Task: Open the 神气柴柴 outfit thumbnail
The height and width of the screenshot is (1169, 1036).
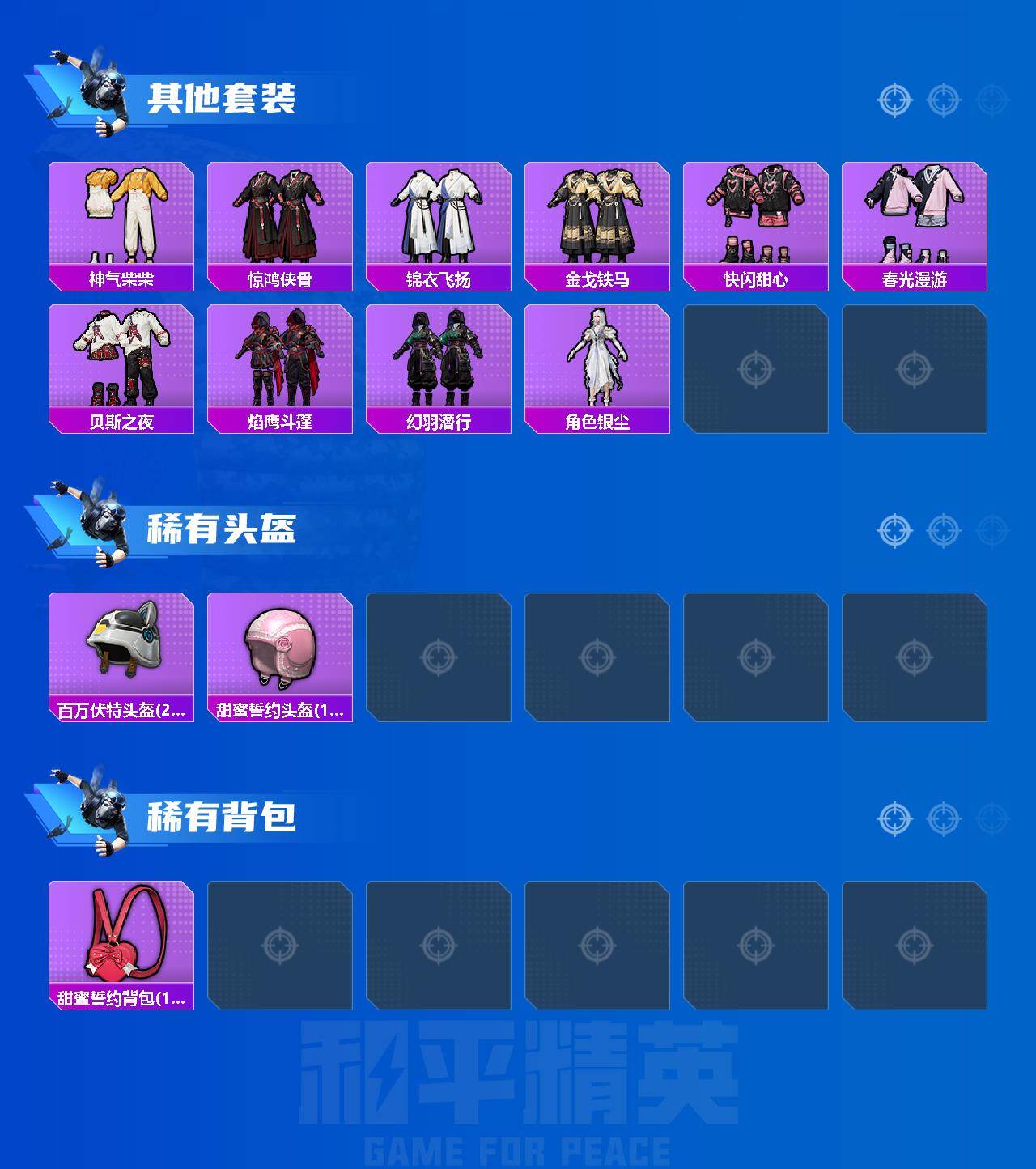Action: 121,215
